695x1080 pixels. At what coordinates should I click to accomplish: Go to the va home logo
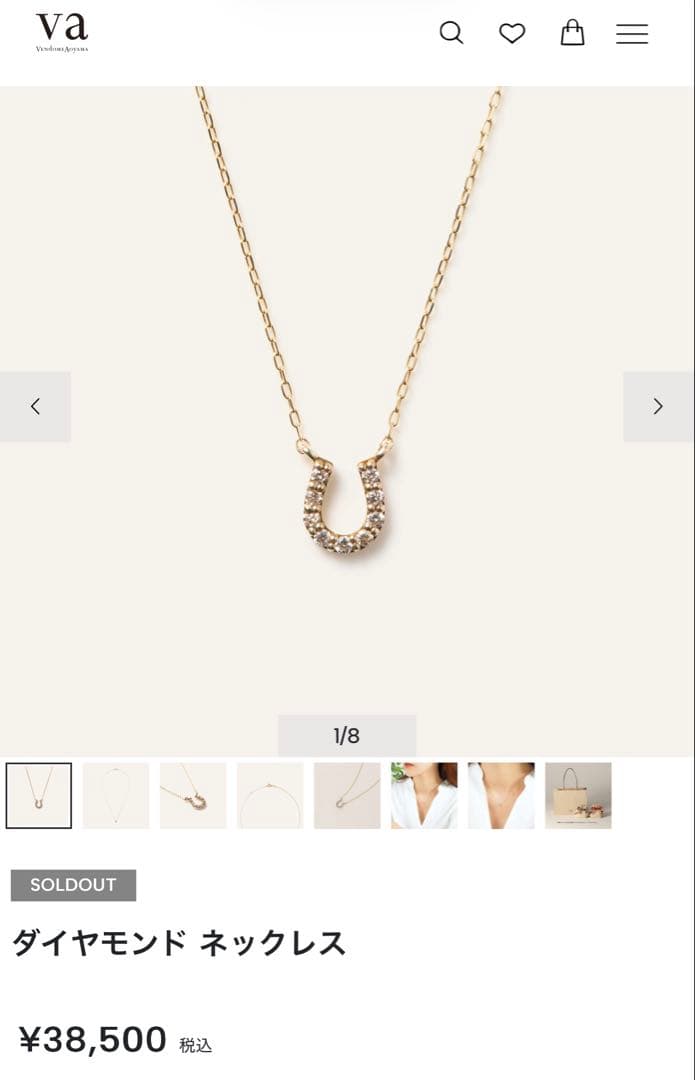[x=62, y=31]
